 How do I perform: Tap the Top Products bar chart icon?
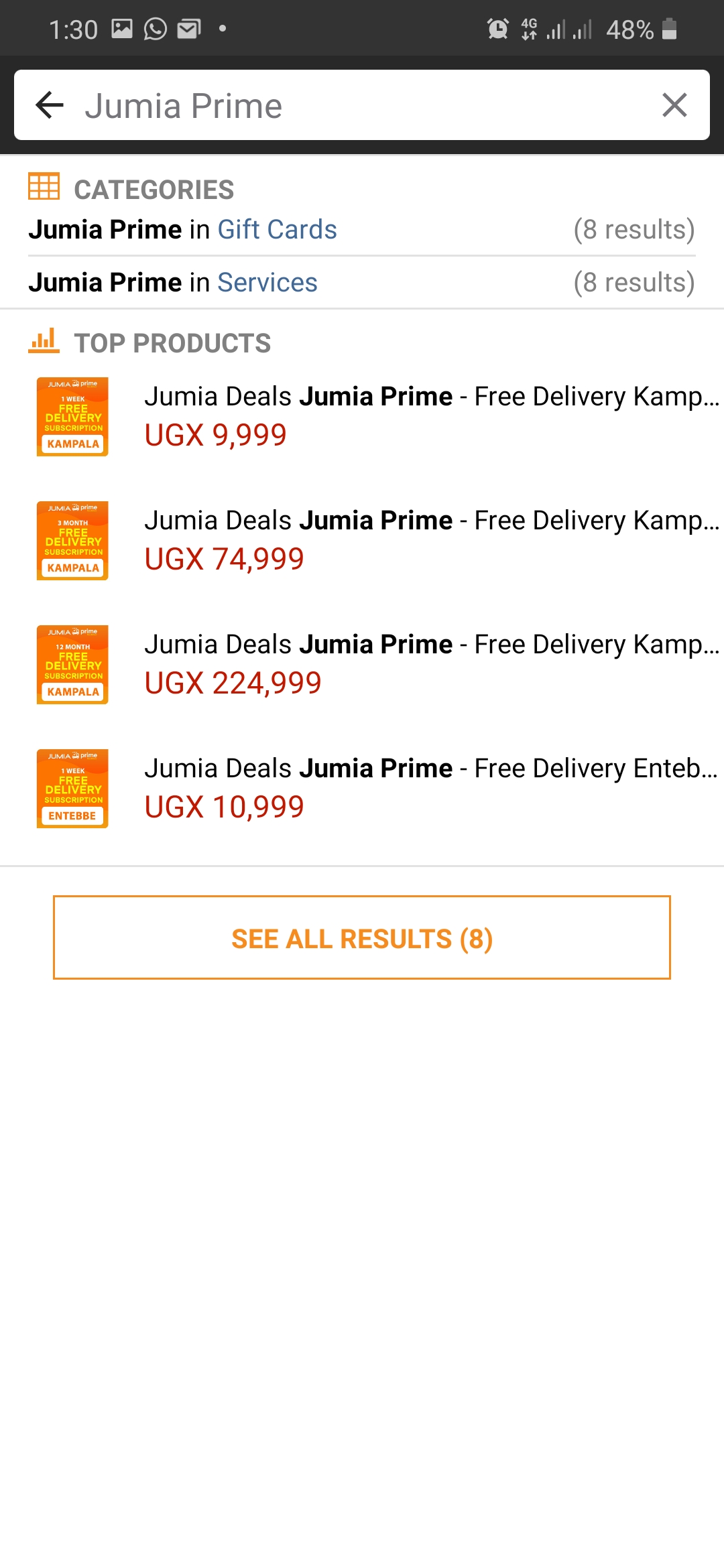[44, 342]
